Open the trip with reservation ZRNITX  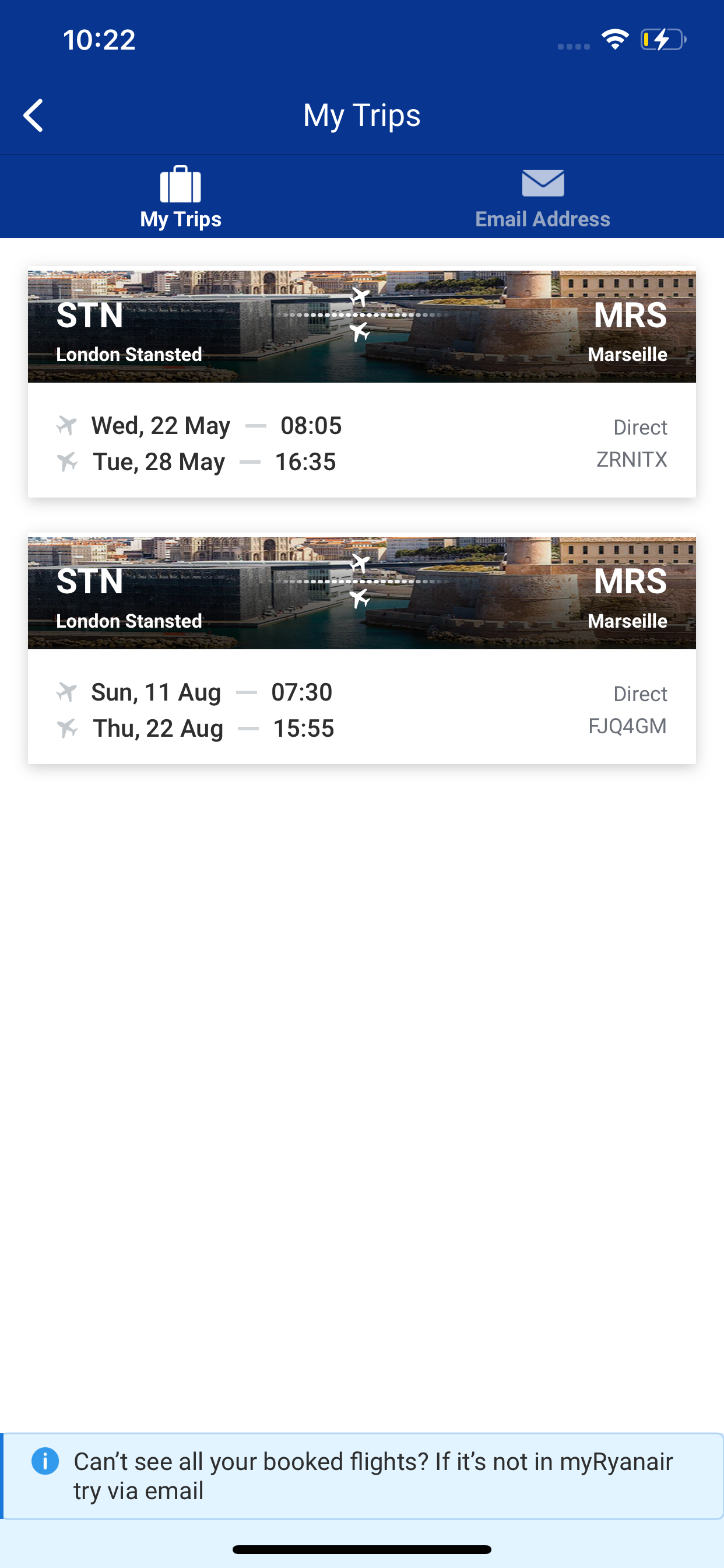(x=362, y=384)
